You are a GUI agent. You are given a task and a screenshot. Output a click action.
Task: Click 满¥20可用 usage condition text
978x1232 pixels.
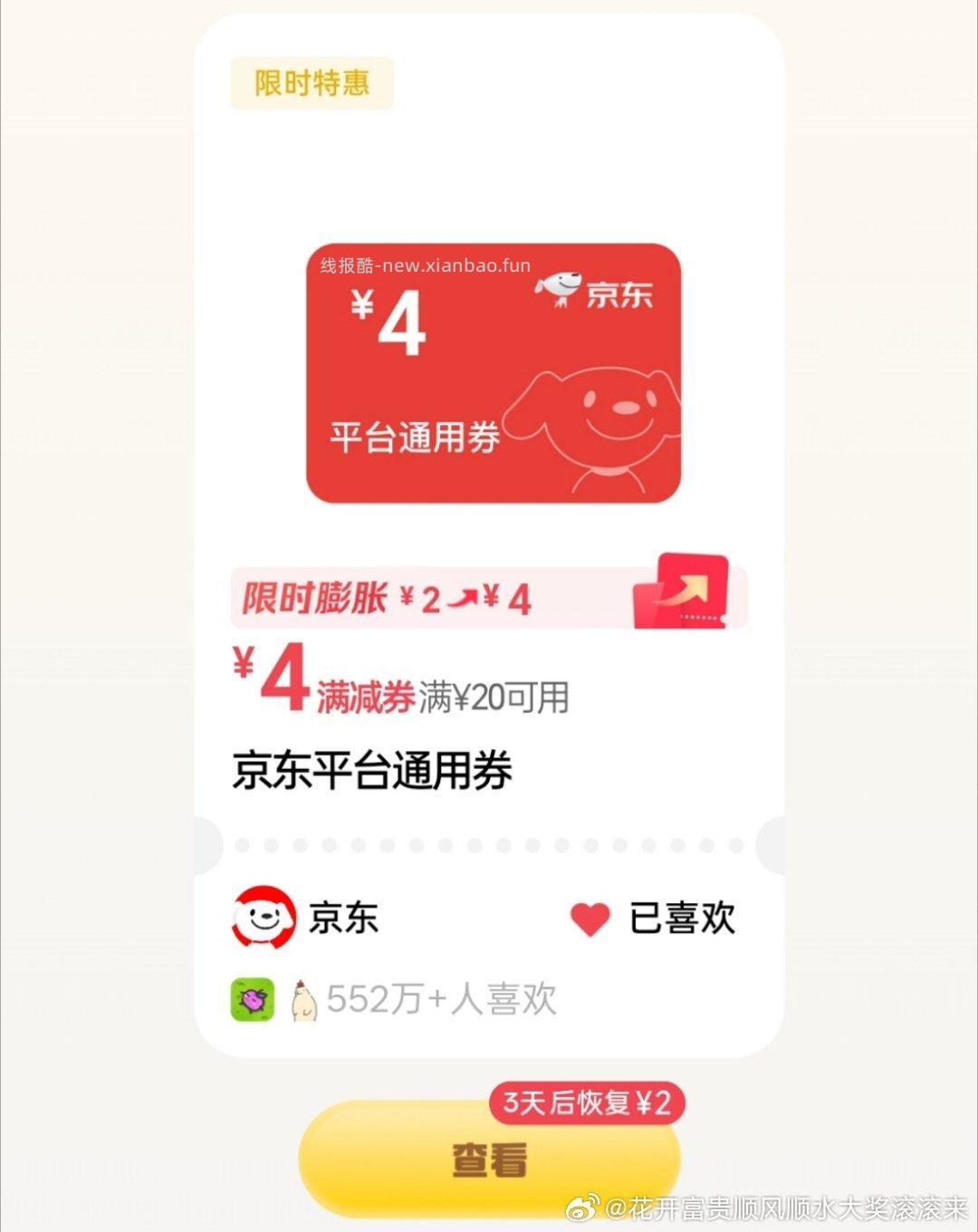click(498, 695)
